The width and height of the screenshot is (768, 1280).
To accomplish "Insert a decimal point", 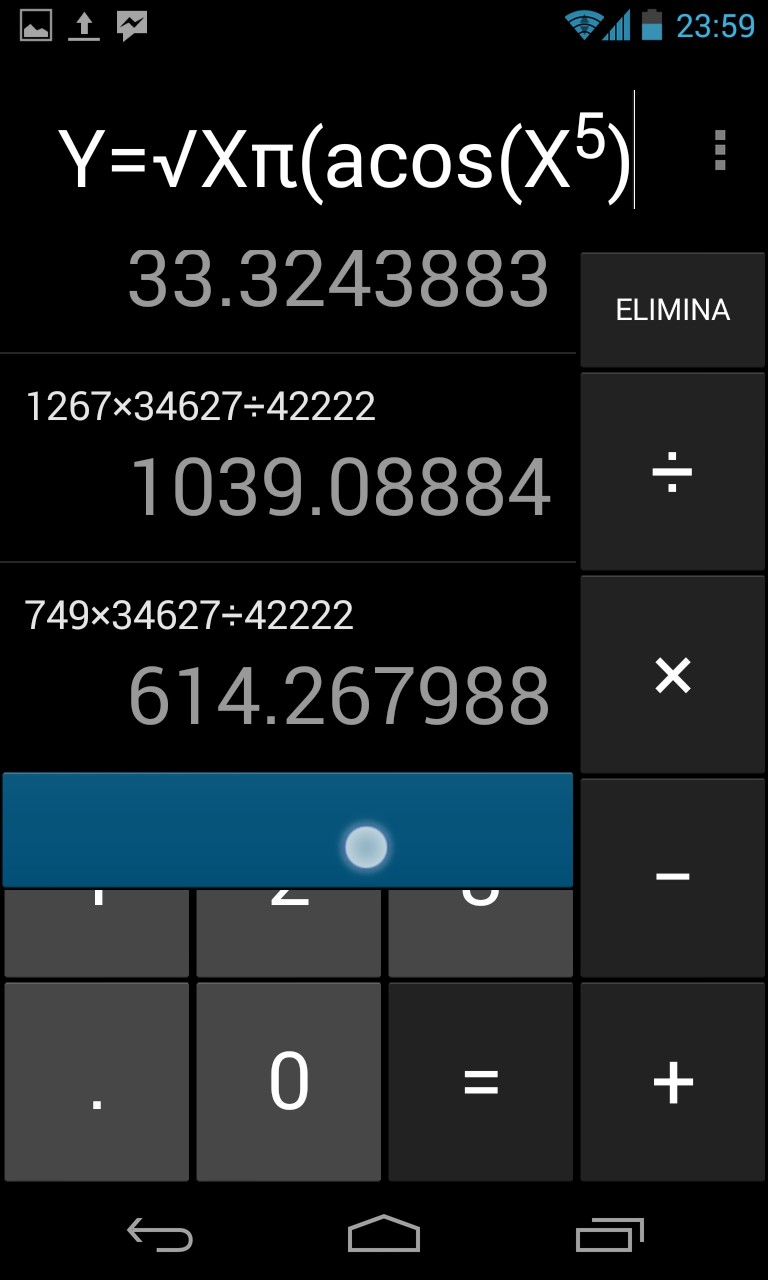I will tap(96, 1081).
